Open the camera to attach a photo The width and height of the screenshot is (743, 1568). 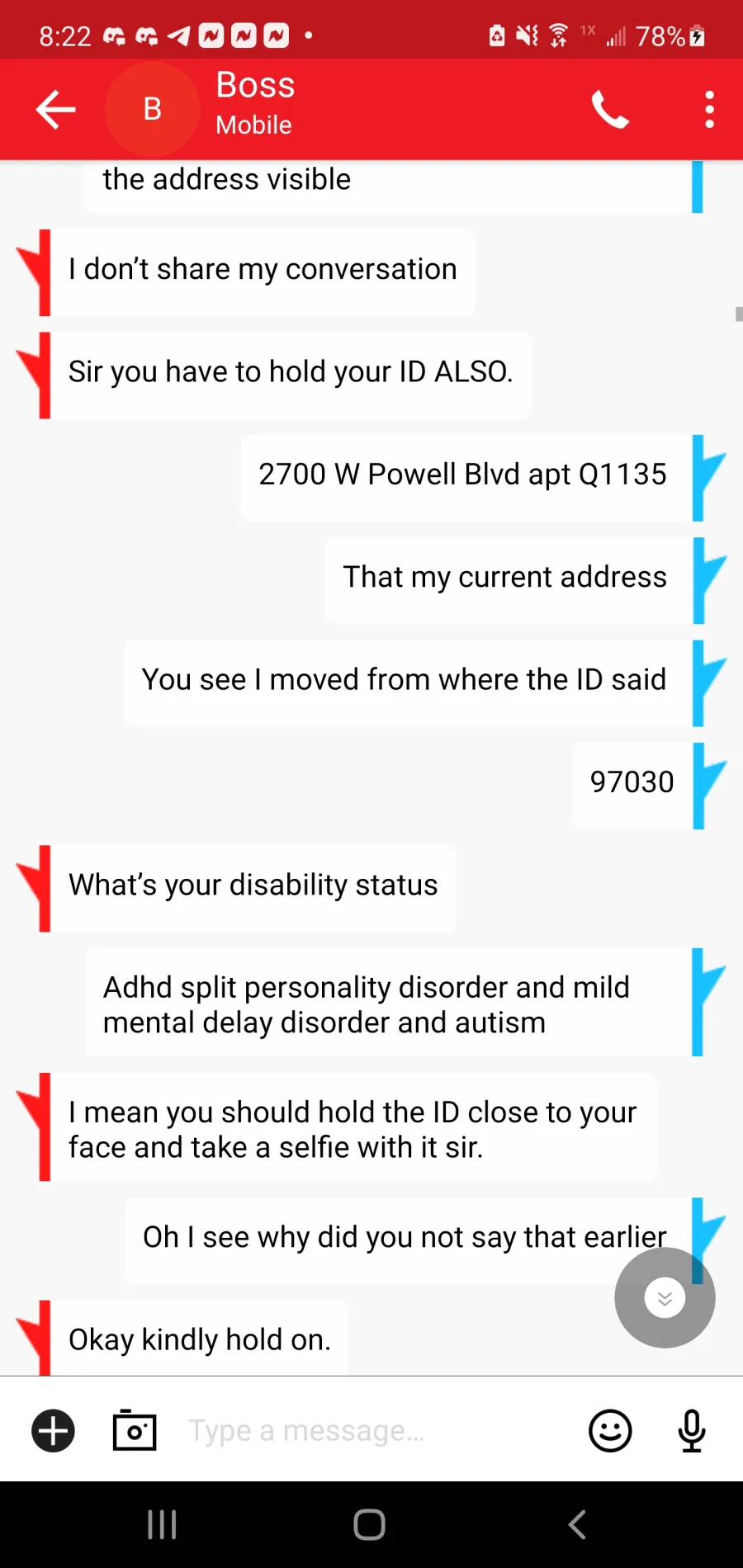135,1430
